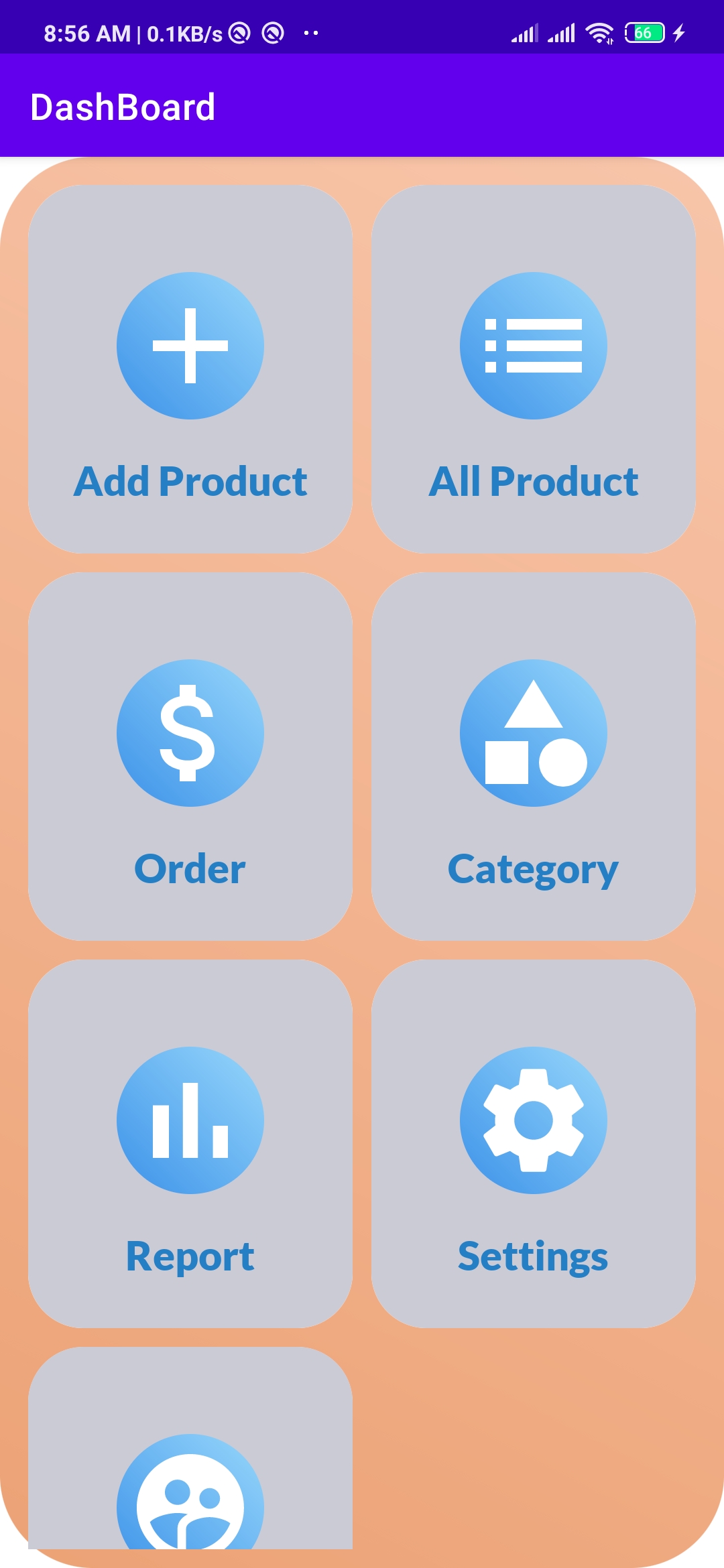Tap the people icon on the bottom card

[x=190, y=1508]
